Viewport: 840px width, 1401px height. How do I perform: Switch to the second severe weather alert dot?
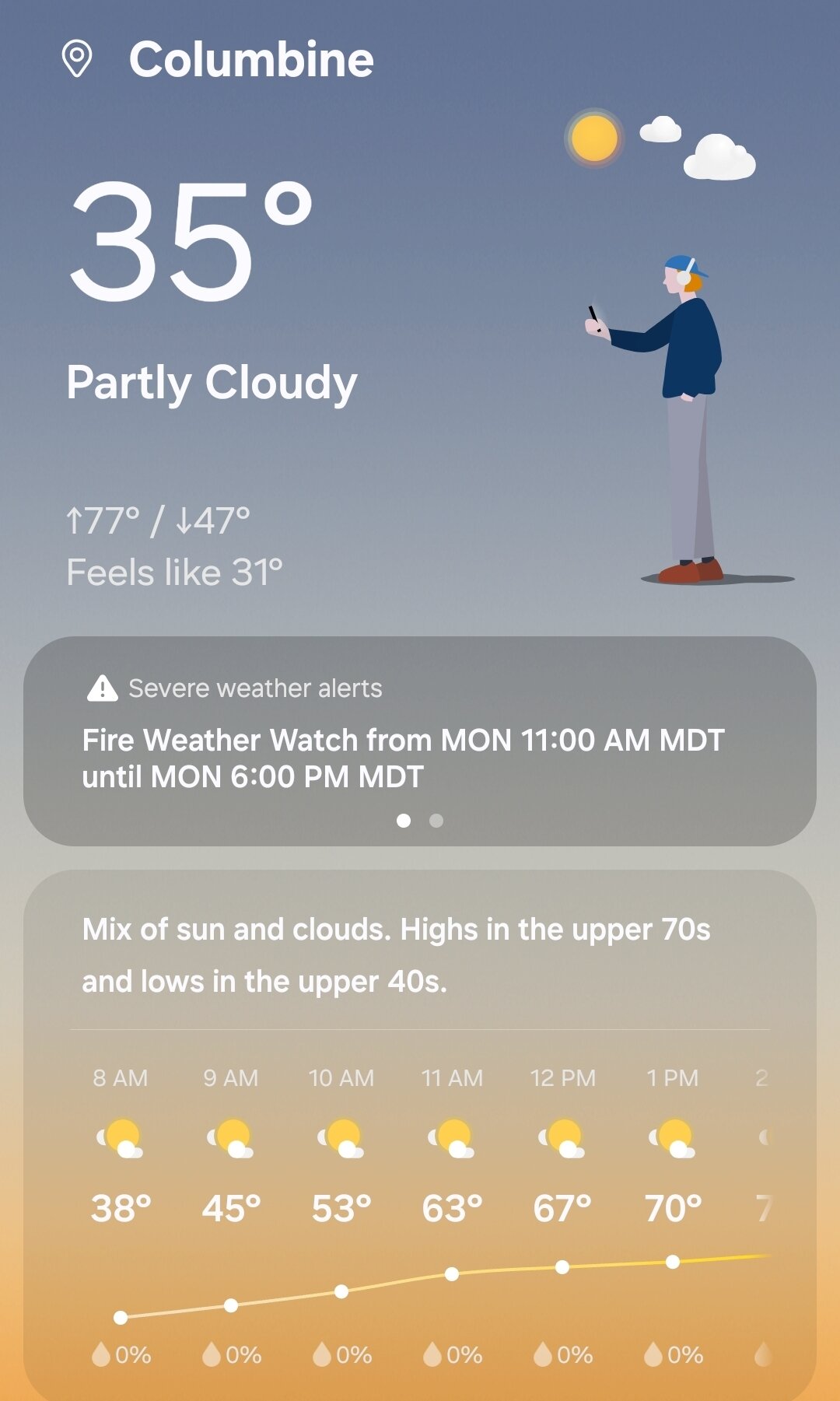436,821
